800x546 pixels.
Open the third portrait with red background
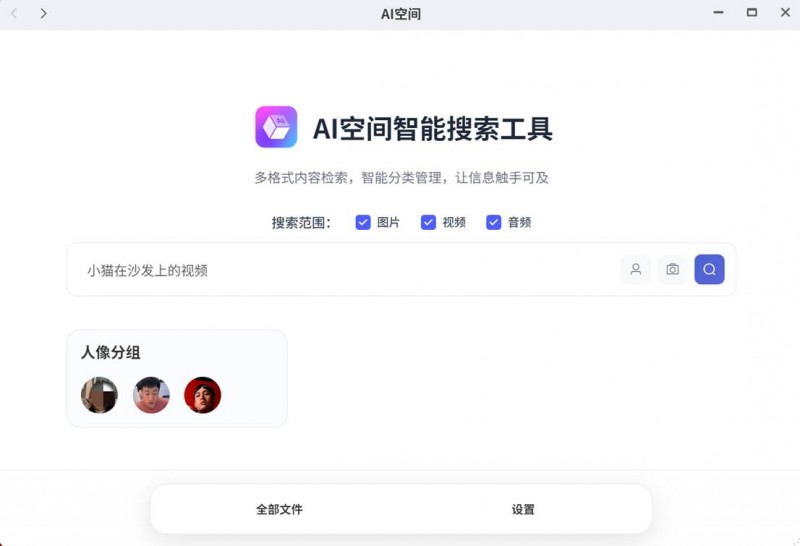point(202,395)
